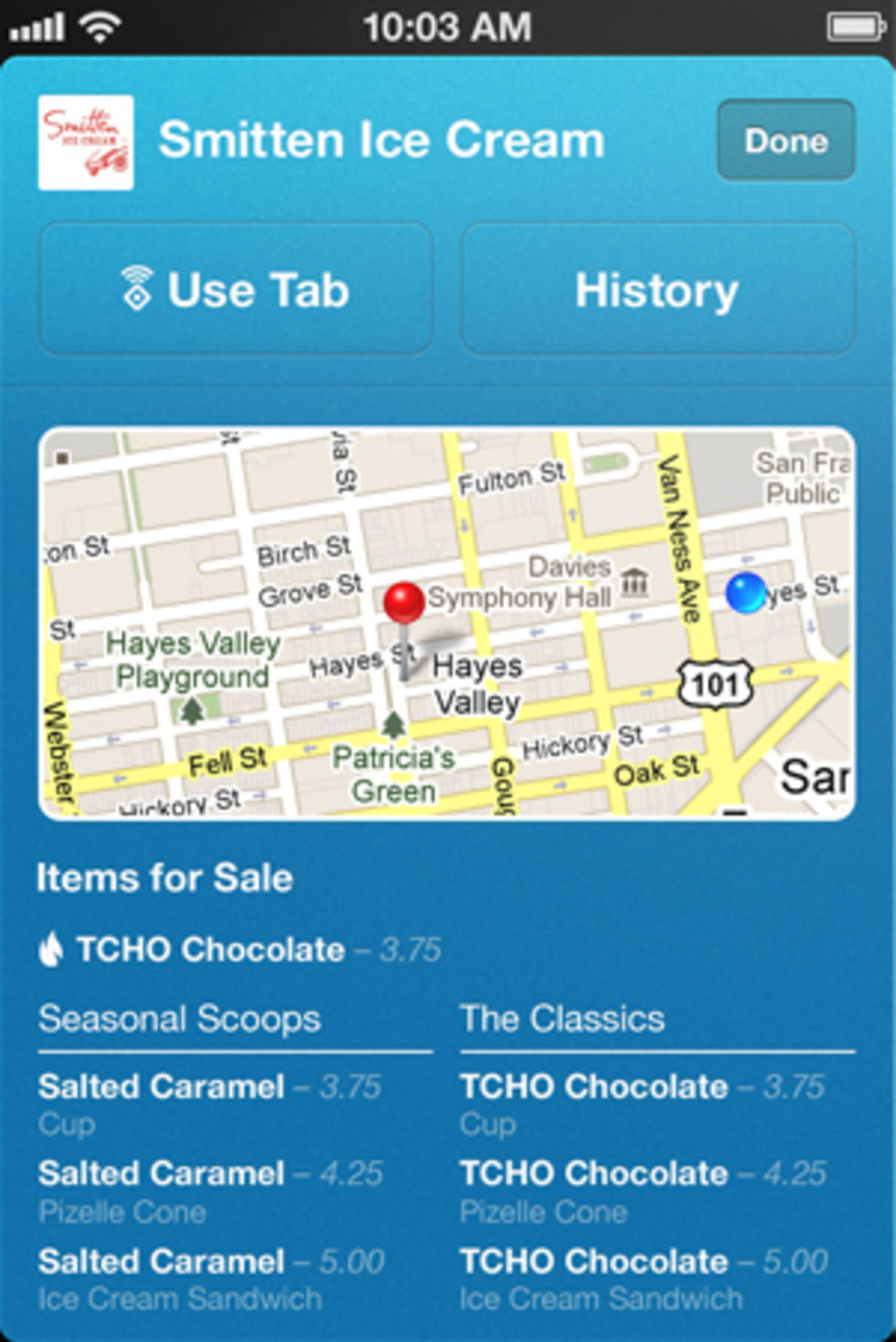Tap the red pin on the map

tap(403, 604)
